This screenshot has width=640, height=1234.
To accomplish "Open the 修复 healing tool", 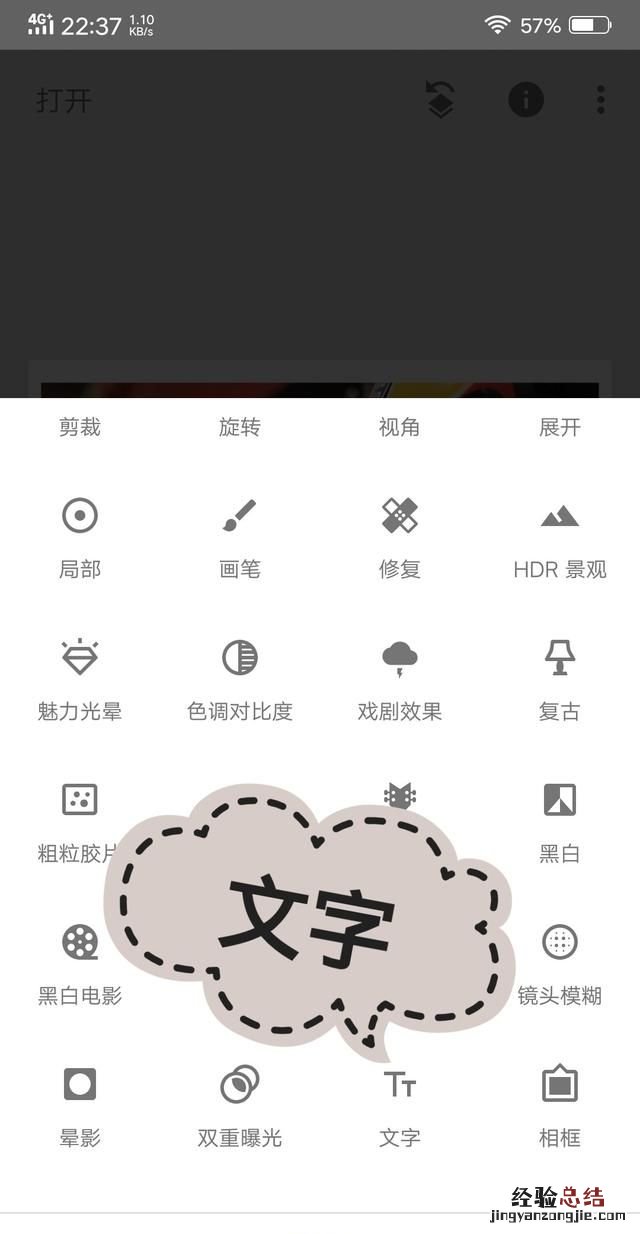I will (400, 538).
